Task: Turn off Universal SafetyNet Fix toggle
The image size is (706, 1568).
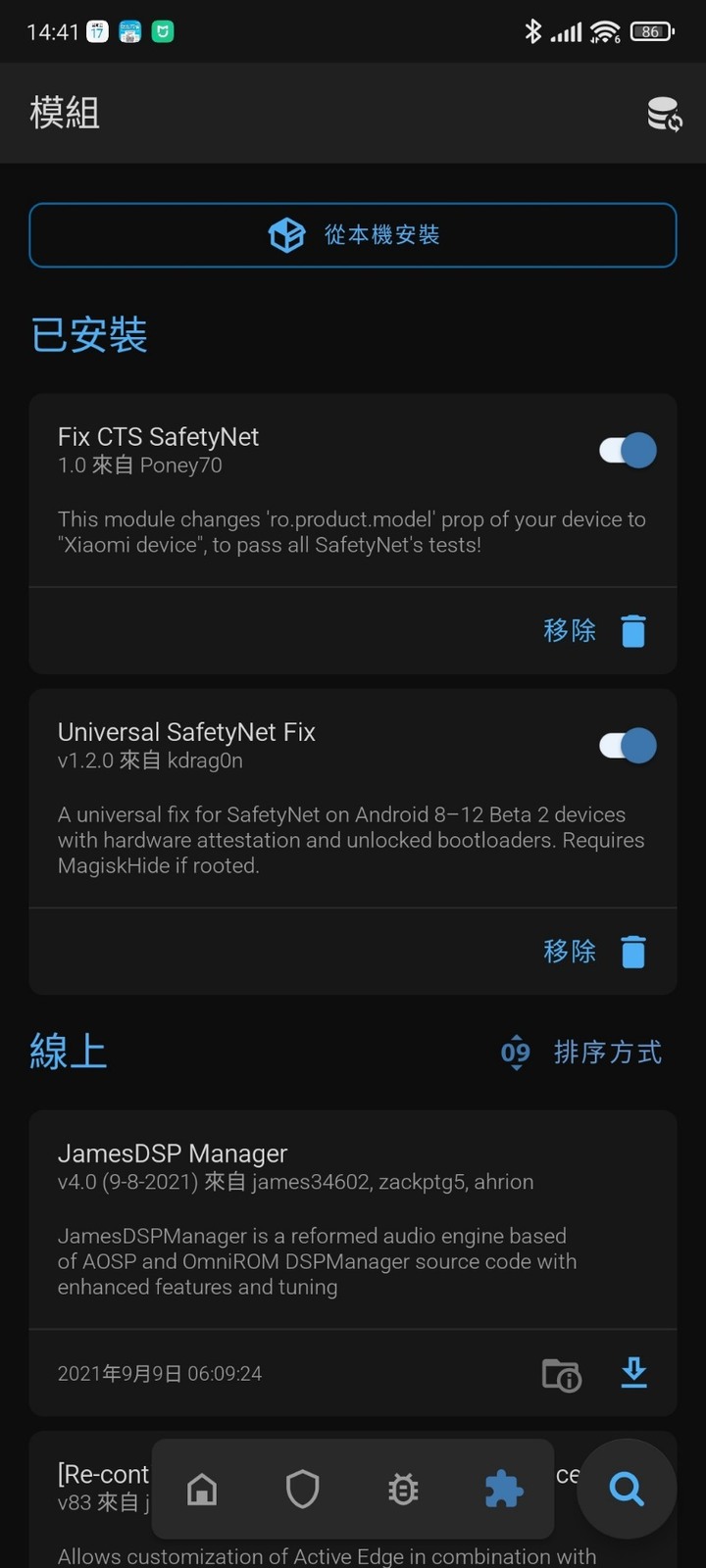Action: (x=628, y=746)
